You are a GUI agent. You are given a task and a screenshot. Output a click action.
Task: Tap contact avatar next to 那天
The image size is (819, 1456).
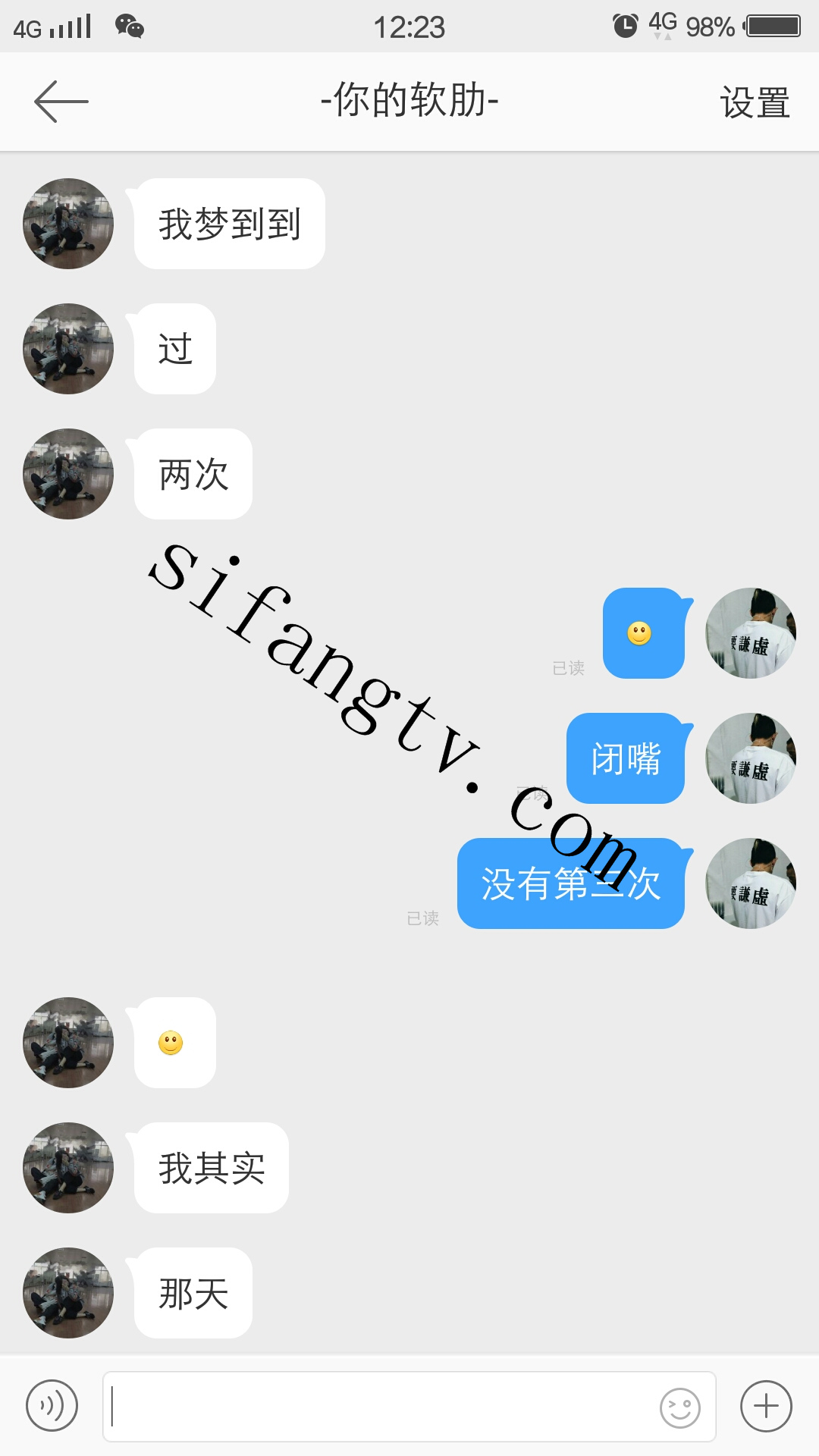pos(68,1293)
